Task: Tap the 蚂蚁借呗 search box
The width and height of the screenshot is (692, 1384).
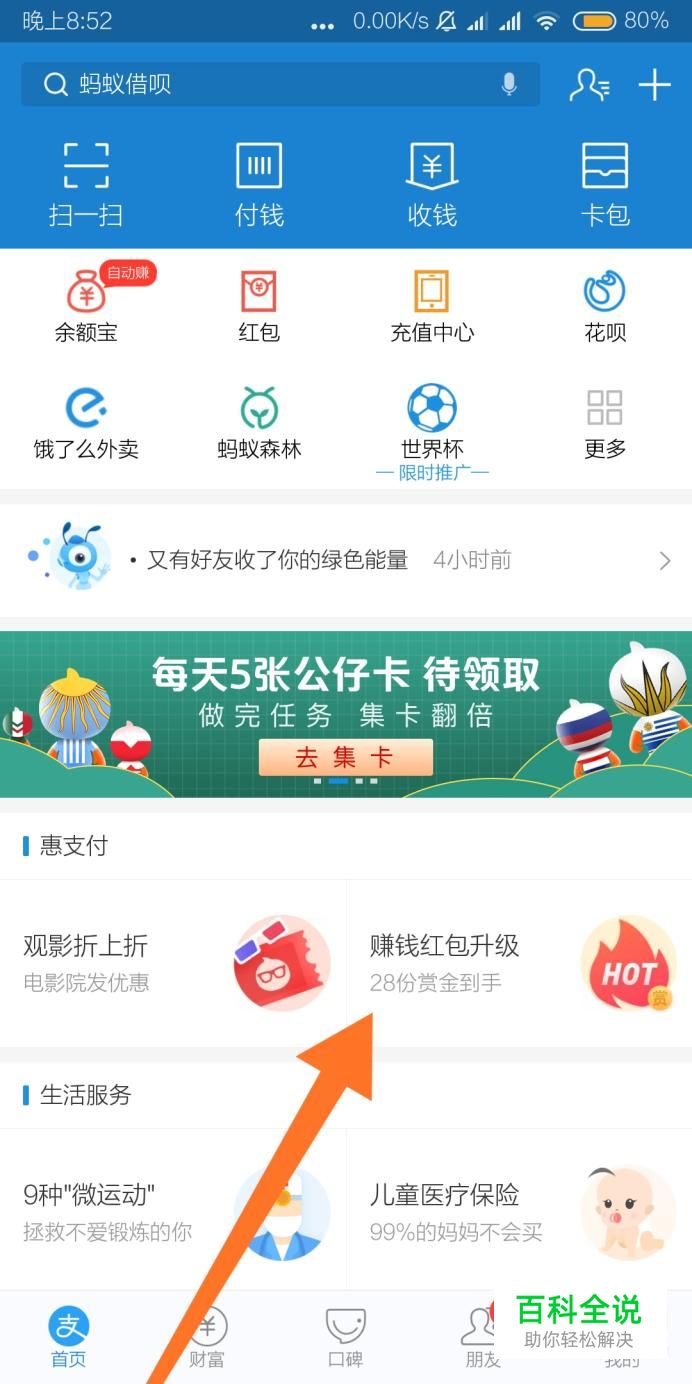Action: coord(280,84)
